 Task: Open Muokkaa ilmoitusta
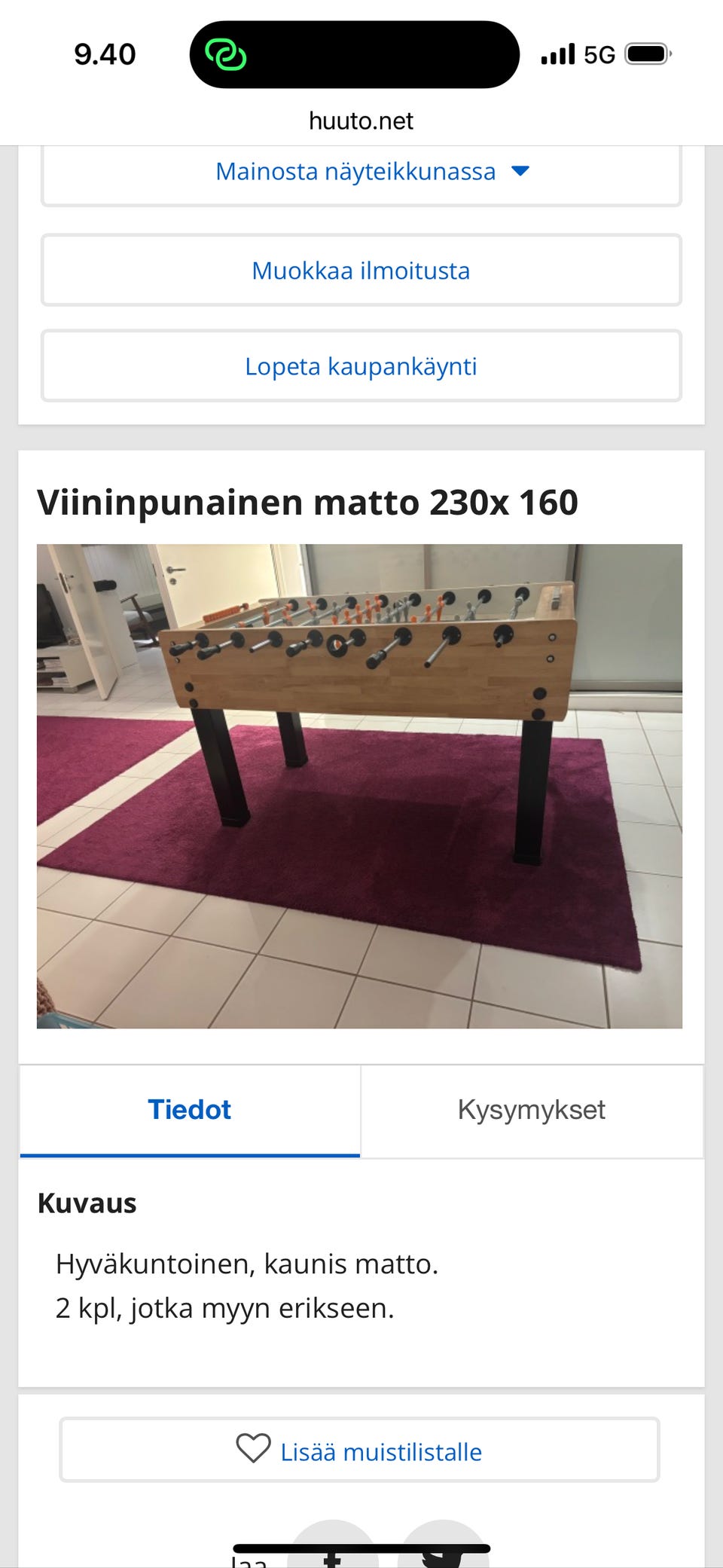coord(361,270)
